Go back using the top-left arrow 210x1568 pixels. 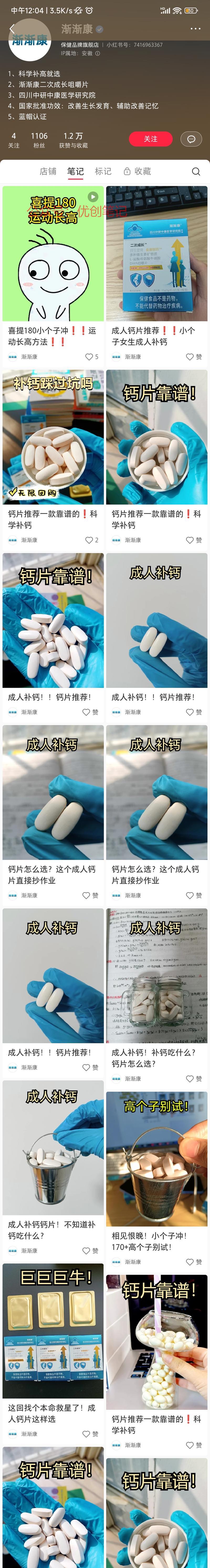point(12,29)
